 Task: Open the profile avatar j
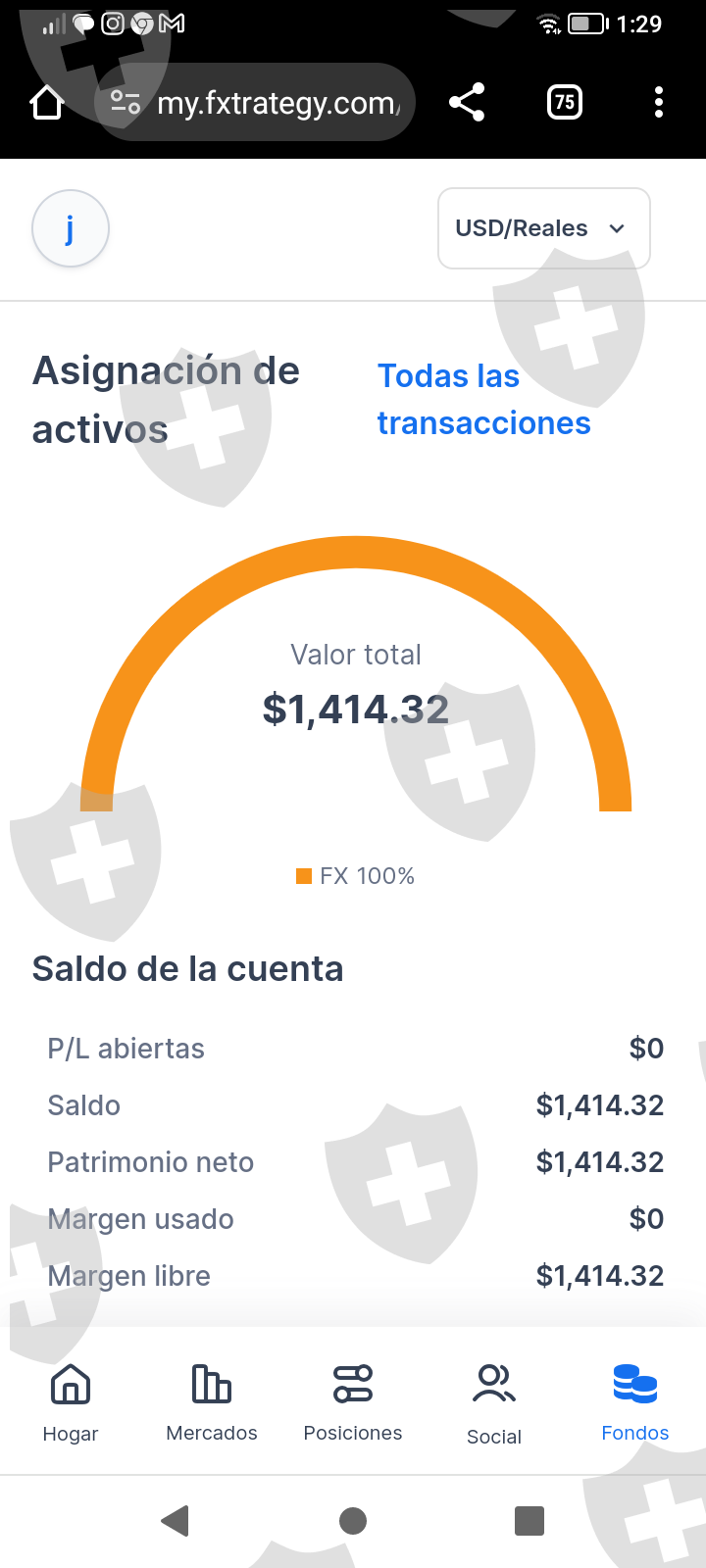[71, 228]
